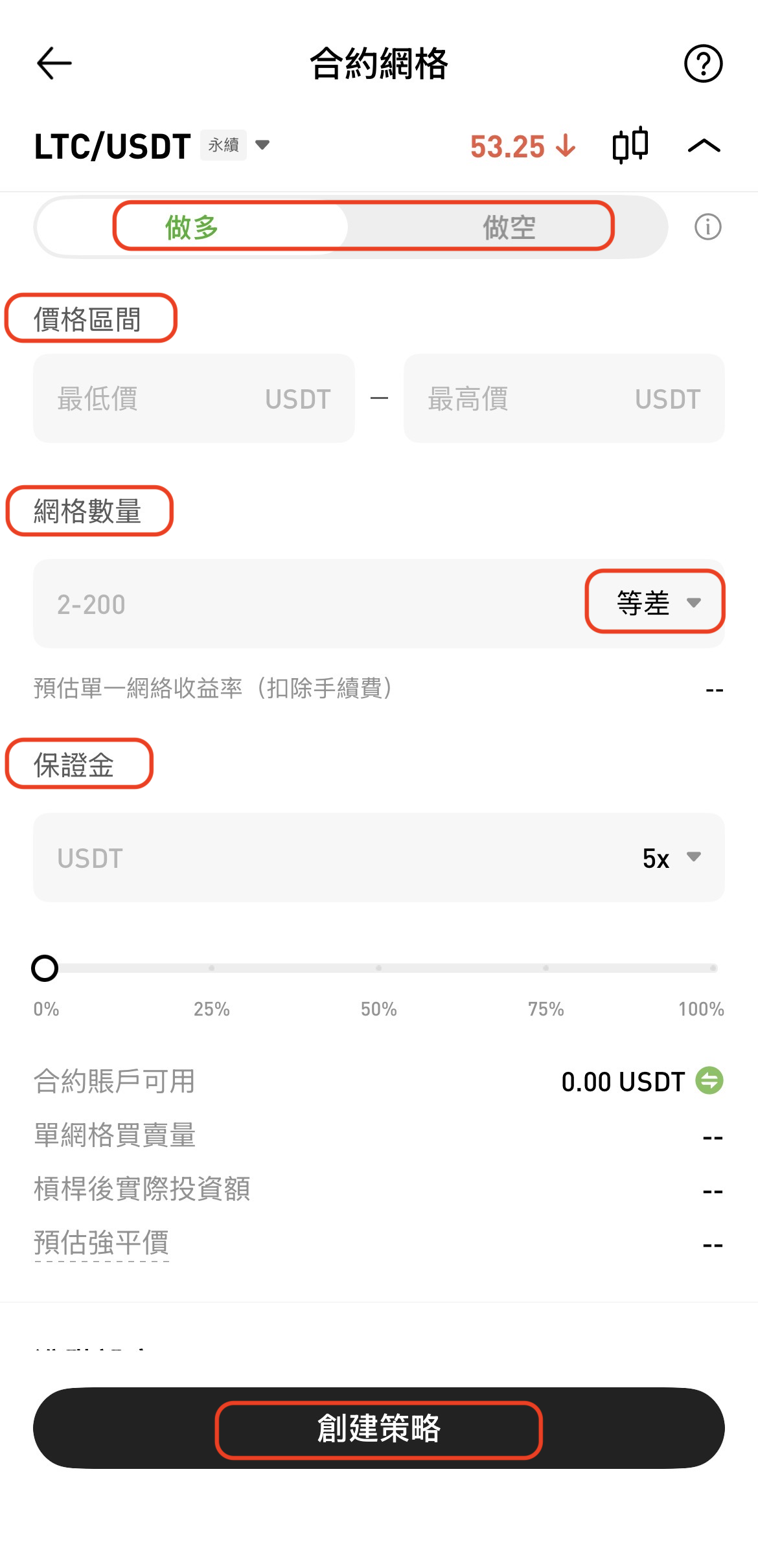Focus the grid quantity 2-200 field

pos(304,604)
